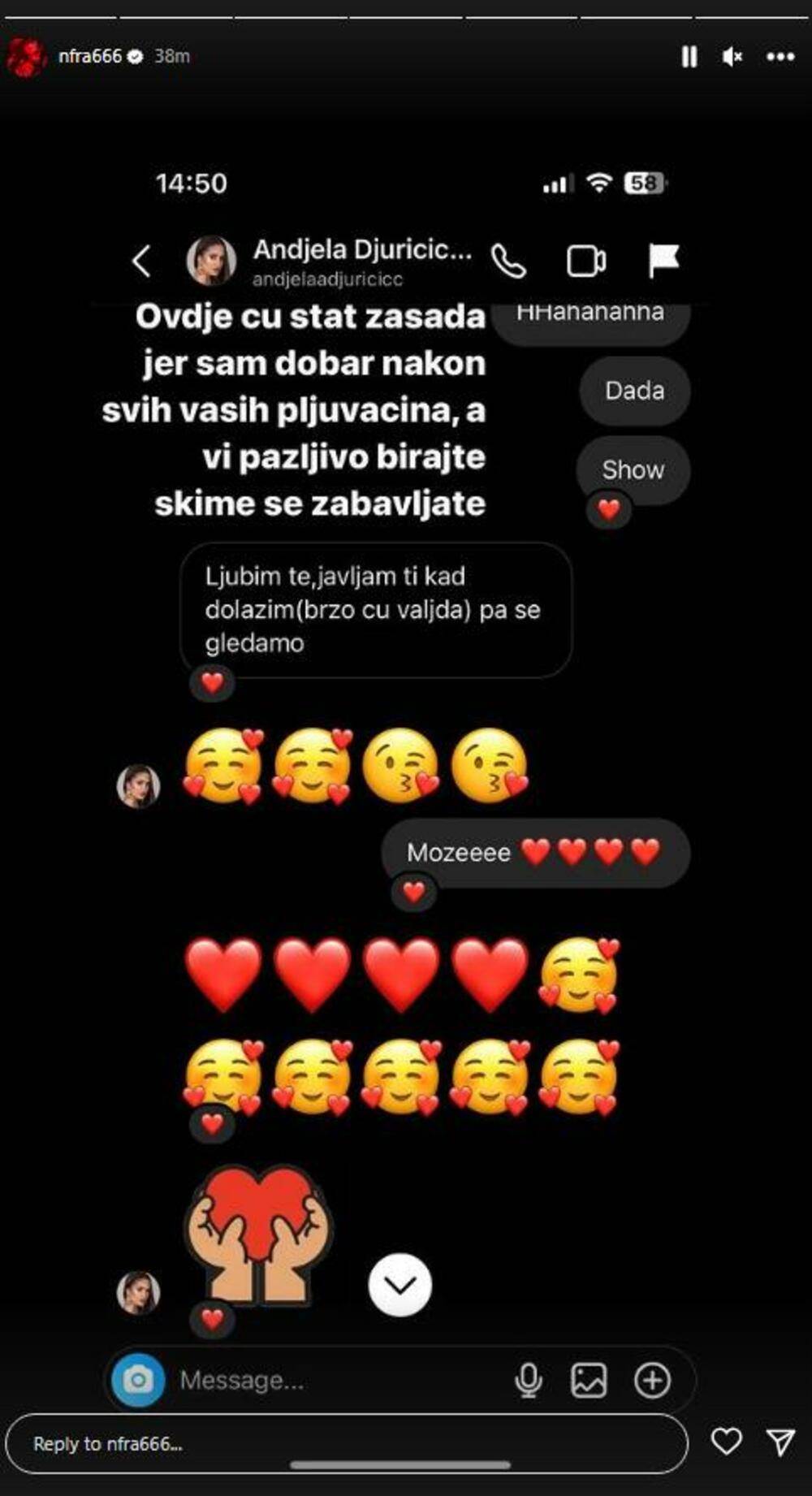812x1496 pixels.
Task: Share the story via paper plane
Action: pyautogui.click(x=780, y=1442)
